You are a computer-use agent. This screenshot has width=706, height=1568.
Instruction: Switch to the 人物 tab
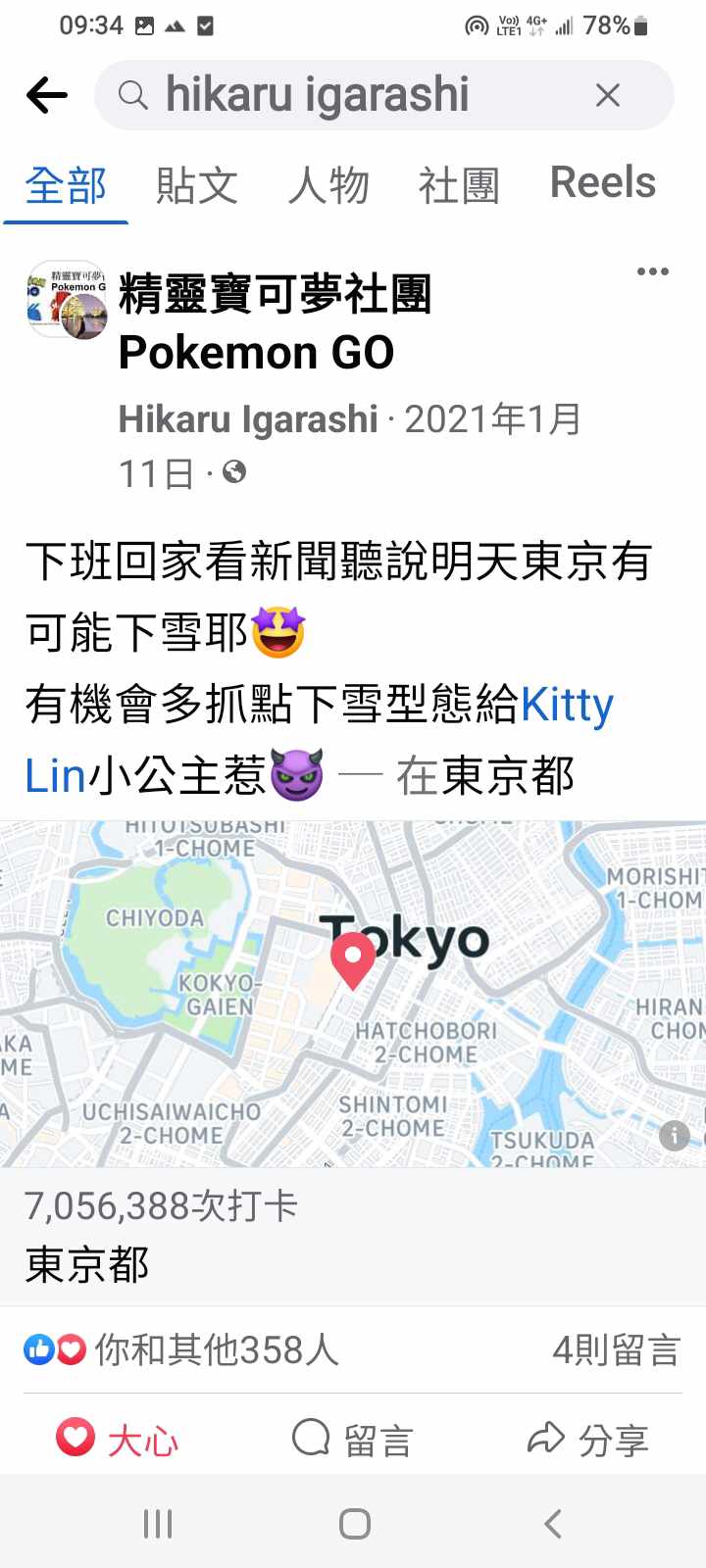pos(328,184)
